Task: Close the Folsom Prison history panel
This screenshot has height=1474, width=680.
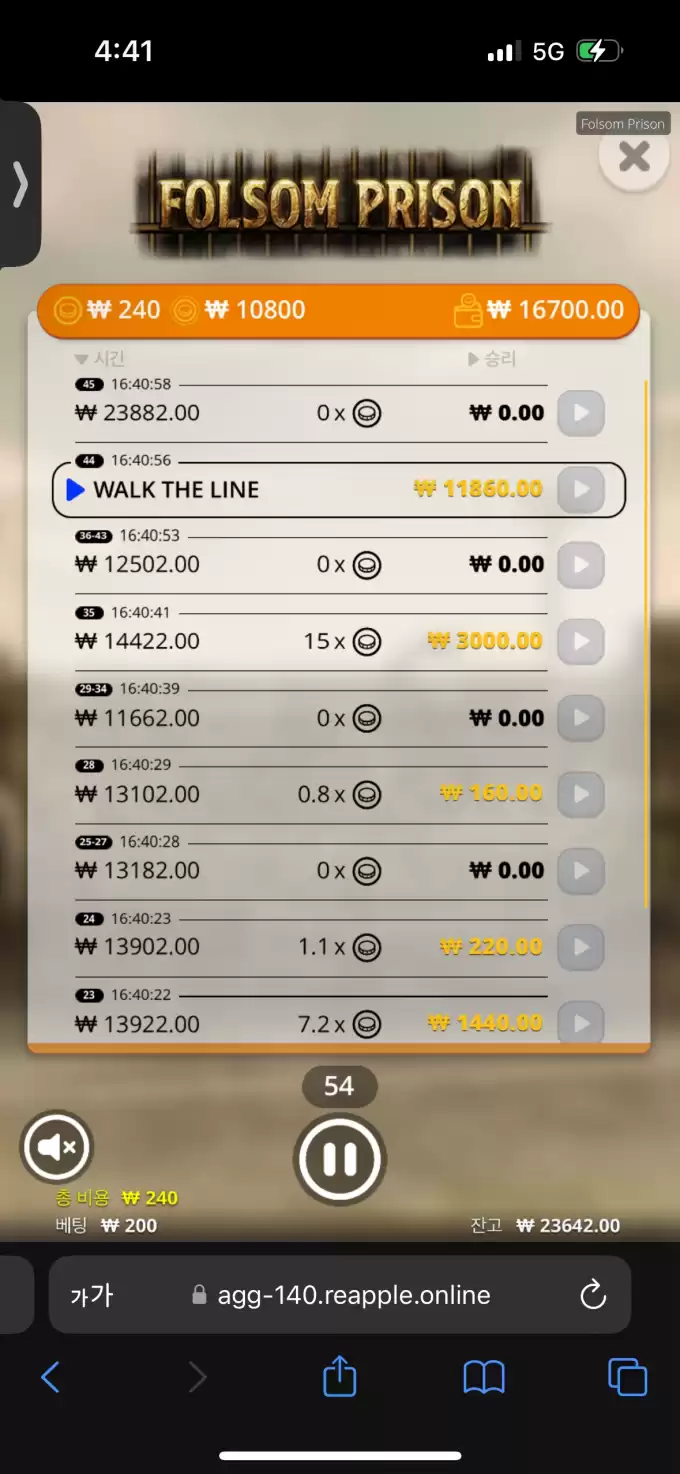Action: pyautogui.click(x=634, y=157)
